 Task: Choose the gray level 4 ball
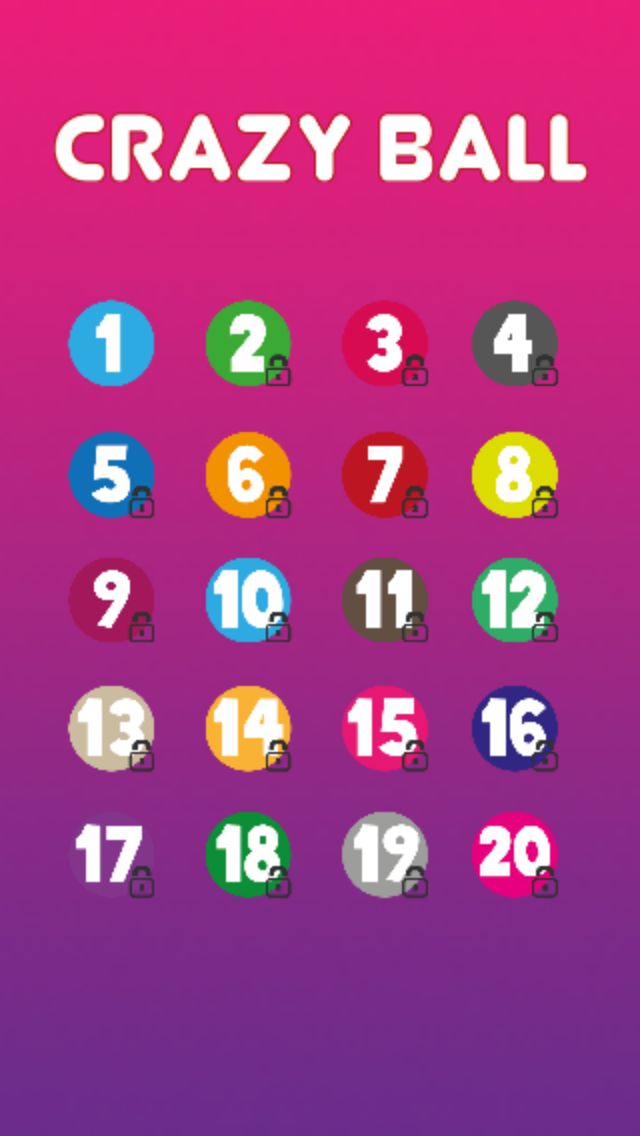[514, 343]
